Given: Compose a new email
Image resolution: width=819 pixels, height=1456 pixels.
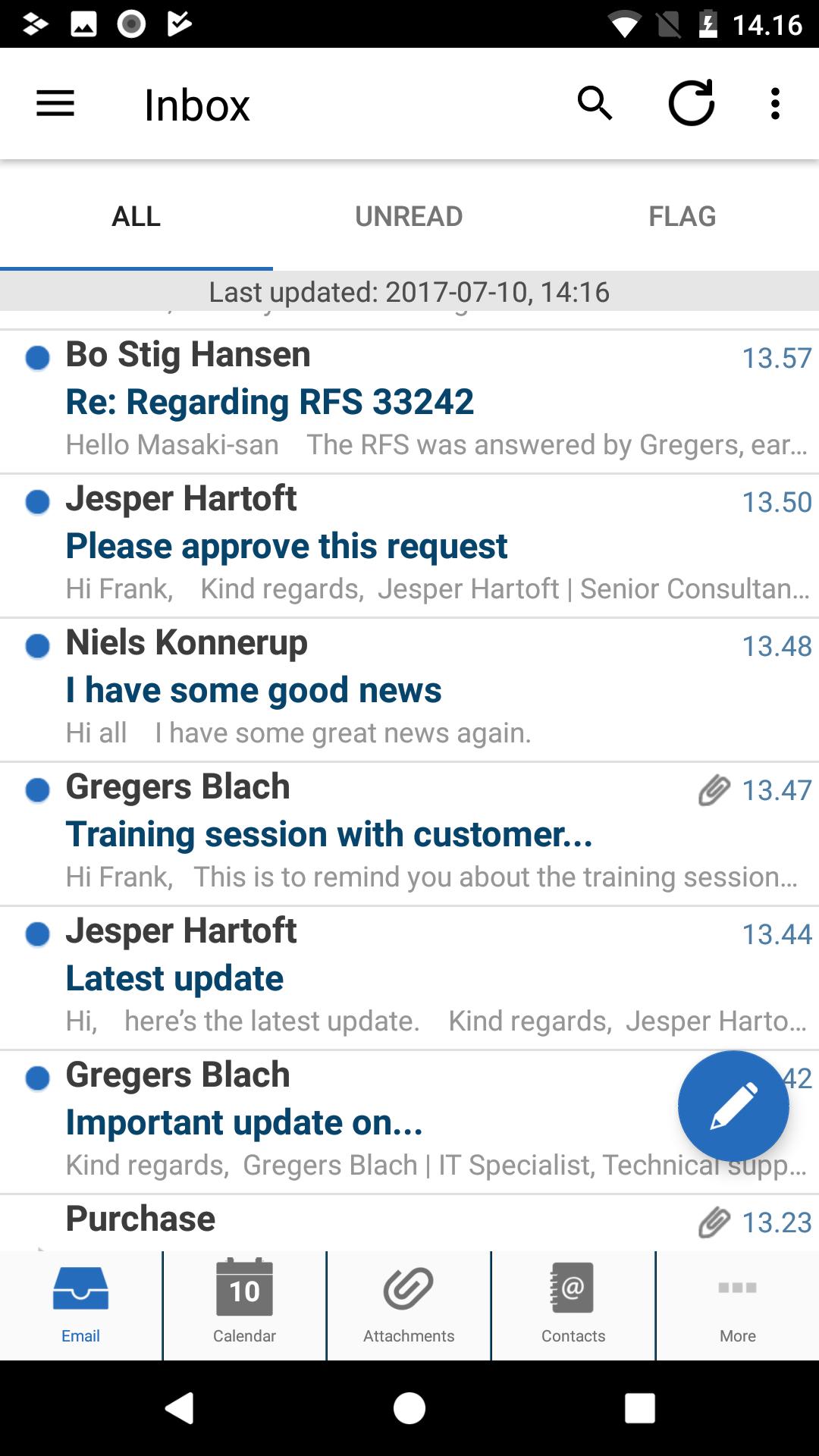Looking at the screenshot, I should click(x=733, y=1106).
